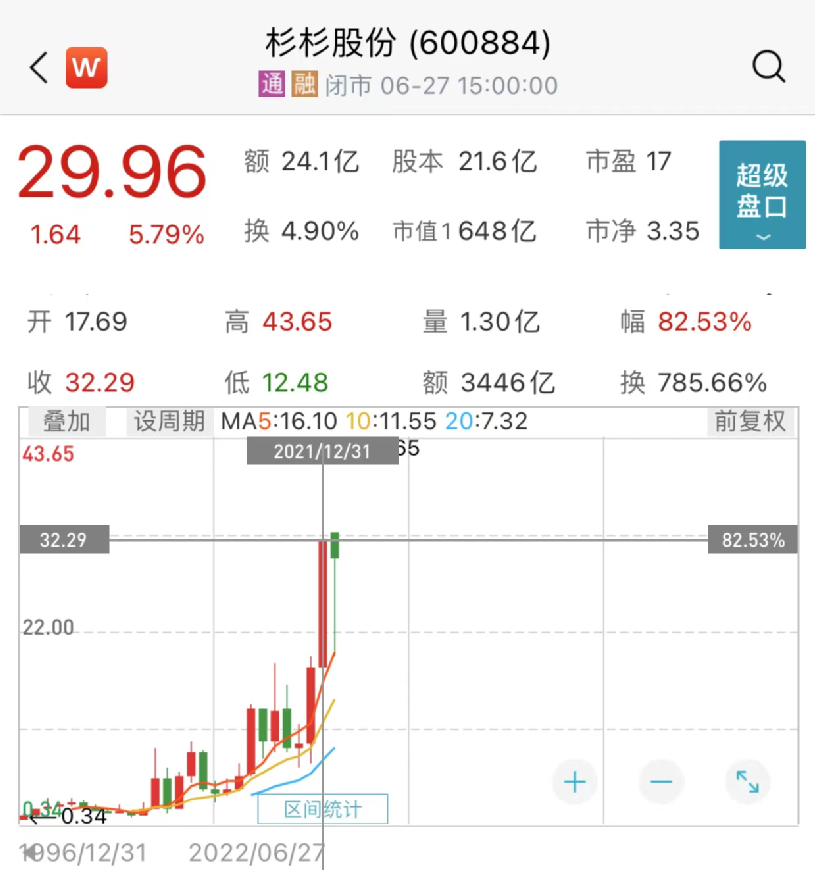
Task: Expand the chart to fullscreen
Action: coord(747,781)
